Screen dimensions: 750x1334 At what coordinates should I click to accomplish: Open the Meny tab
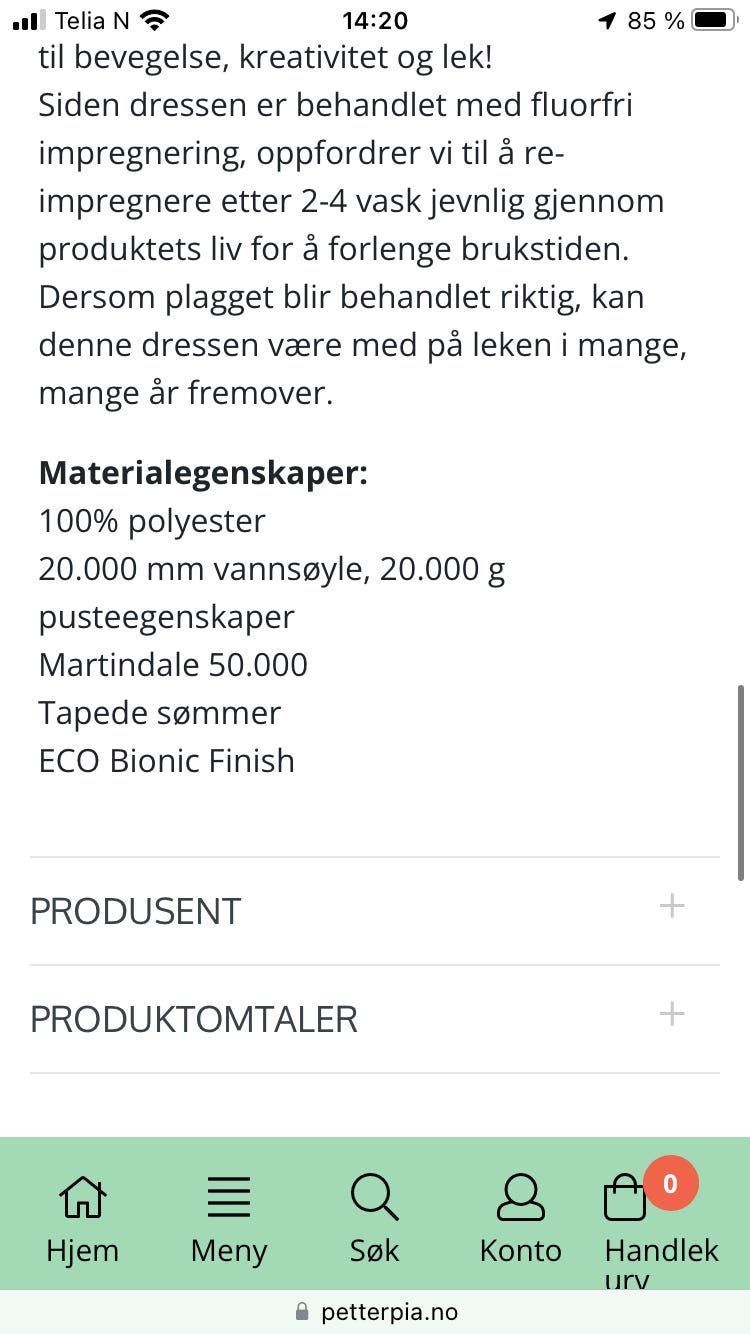(x=229, y=1220)
